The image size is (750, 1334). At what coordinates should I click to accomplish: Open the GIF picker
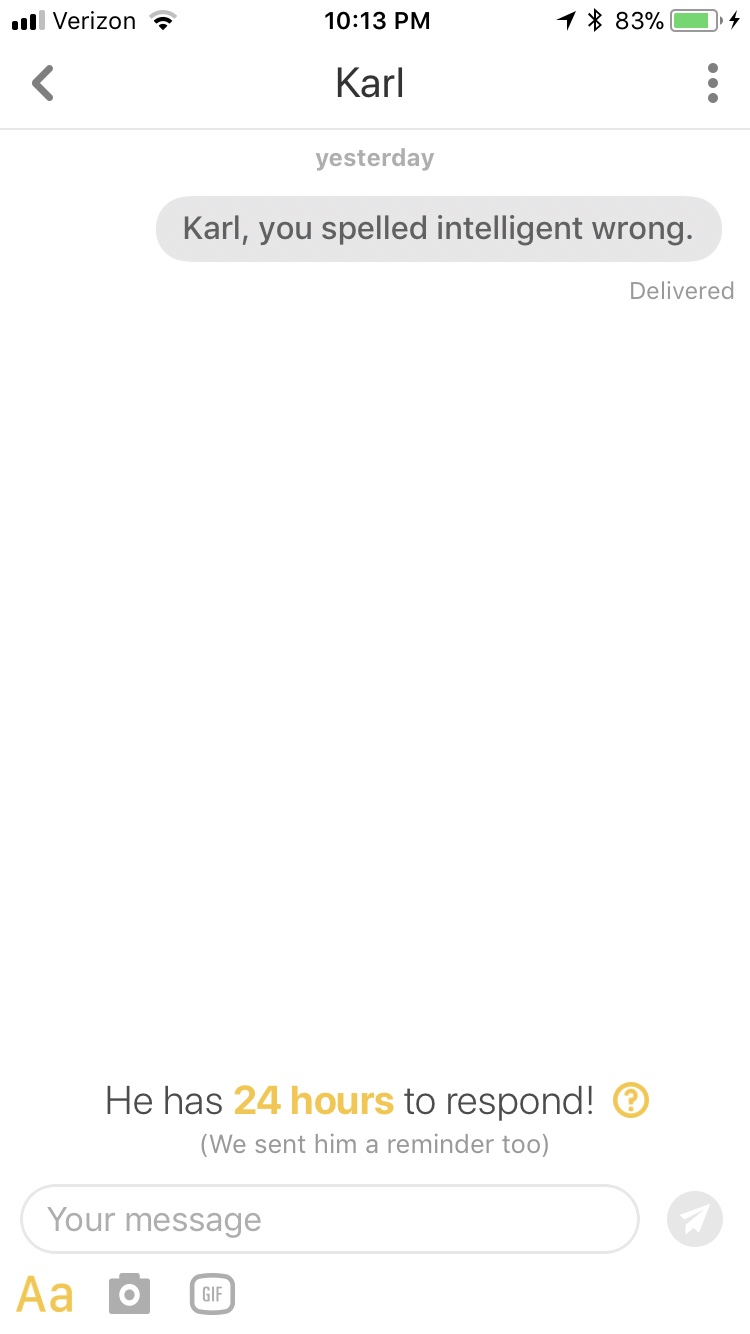click(212, 1294)
